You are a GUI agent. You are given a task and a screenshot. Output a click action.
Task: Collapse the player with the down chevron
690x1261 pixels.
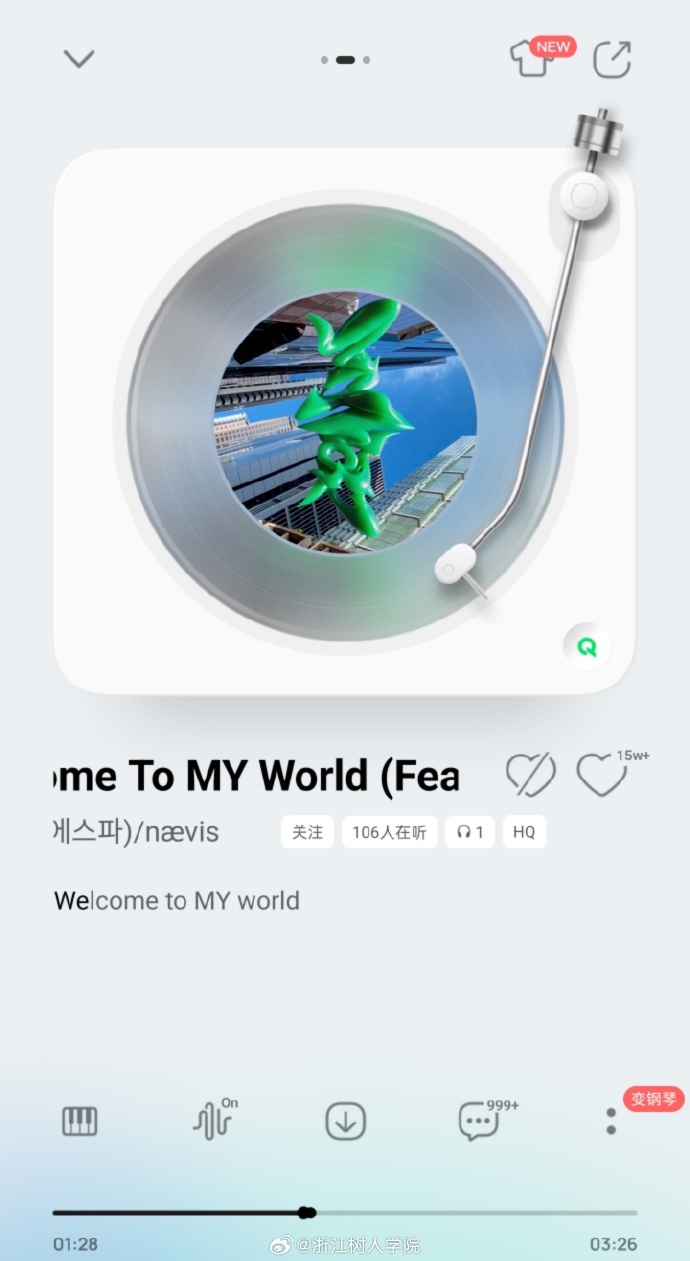78,59
